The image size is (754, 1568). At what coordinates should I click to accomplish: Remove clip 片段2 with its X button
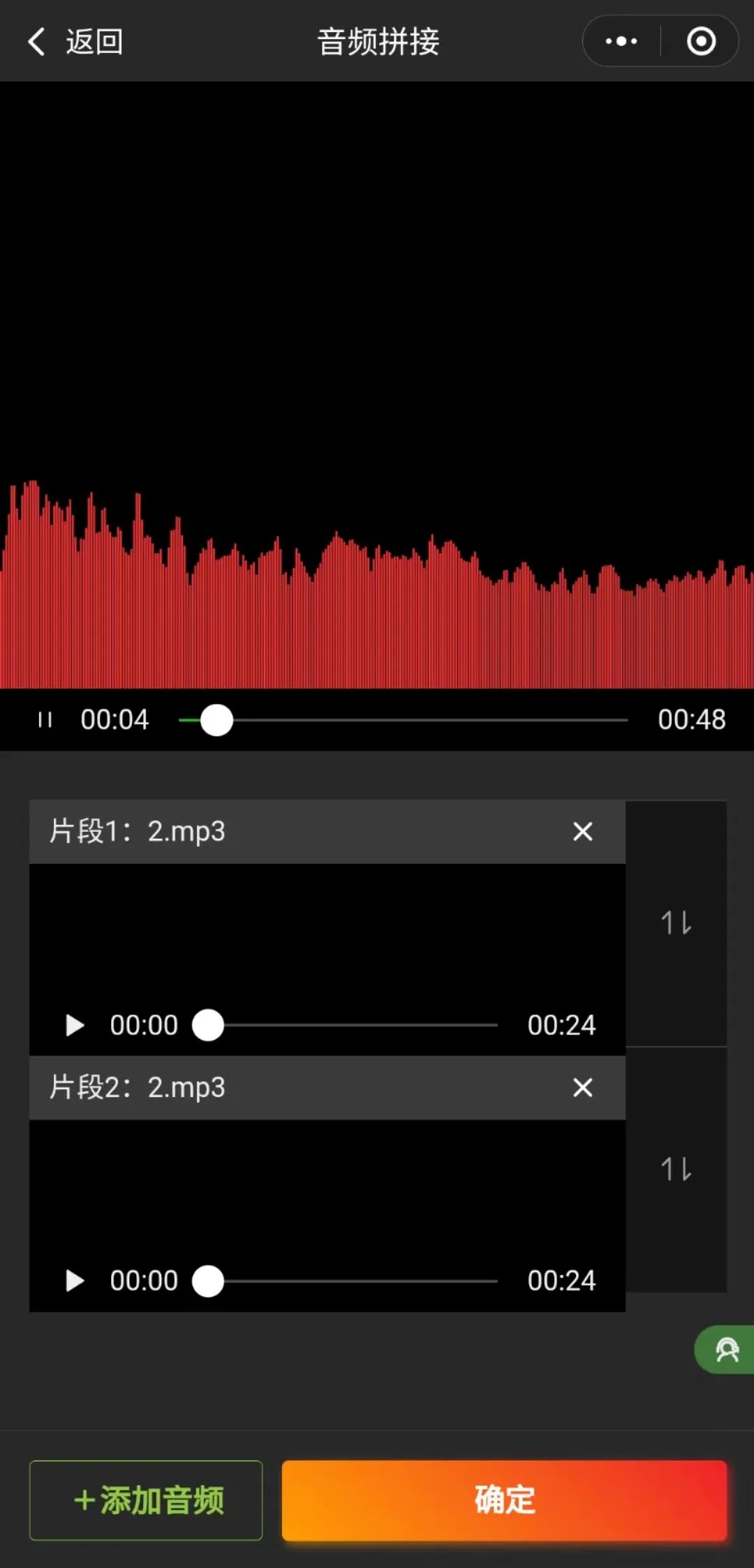click(582, 1087)
